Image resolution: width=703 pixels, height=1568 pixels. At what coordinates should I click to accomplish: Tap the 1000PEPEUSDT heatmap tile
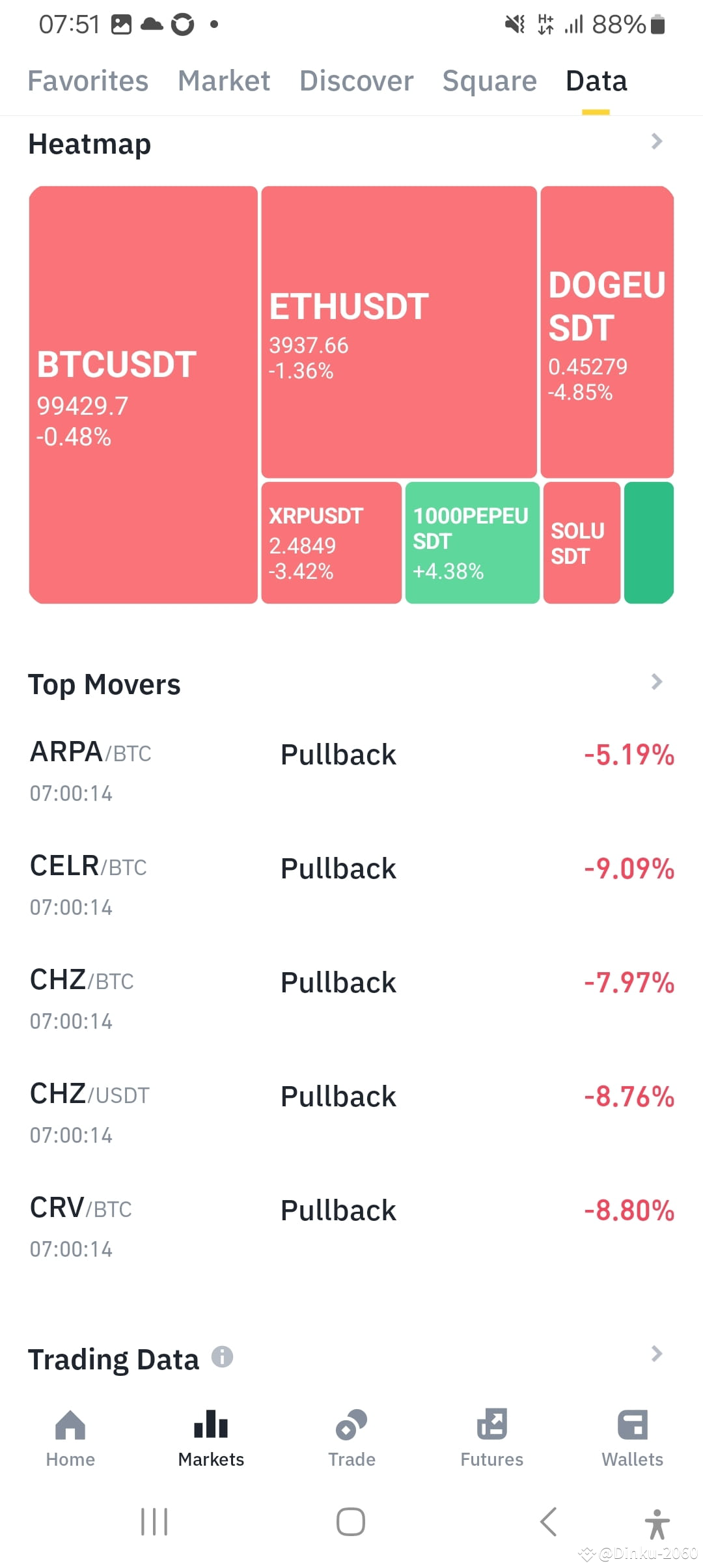click(472, 542)
